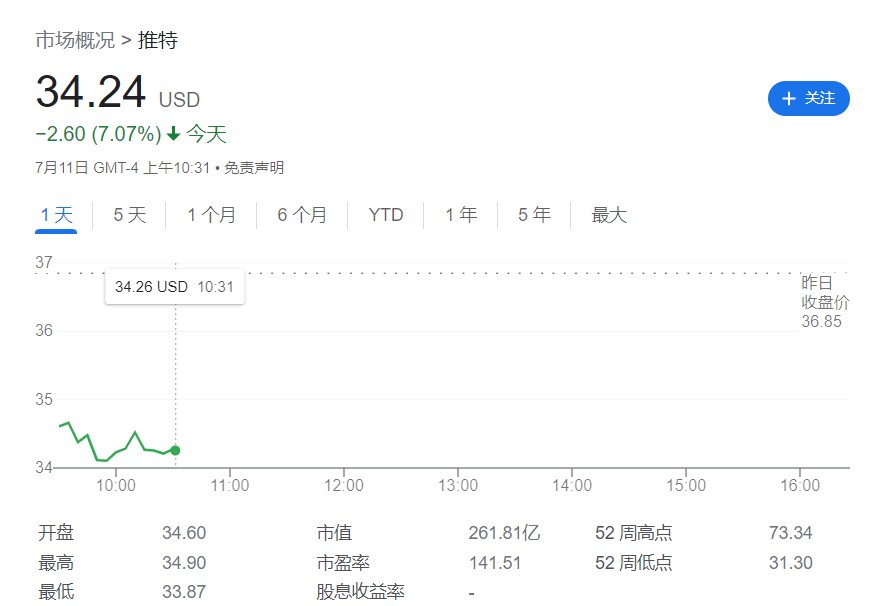Viewport: 891px width, 606px height.
Task: Select the YTD chart tab
Action: tap(385, 215)
